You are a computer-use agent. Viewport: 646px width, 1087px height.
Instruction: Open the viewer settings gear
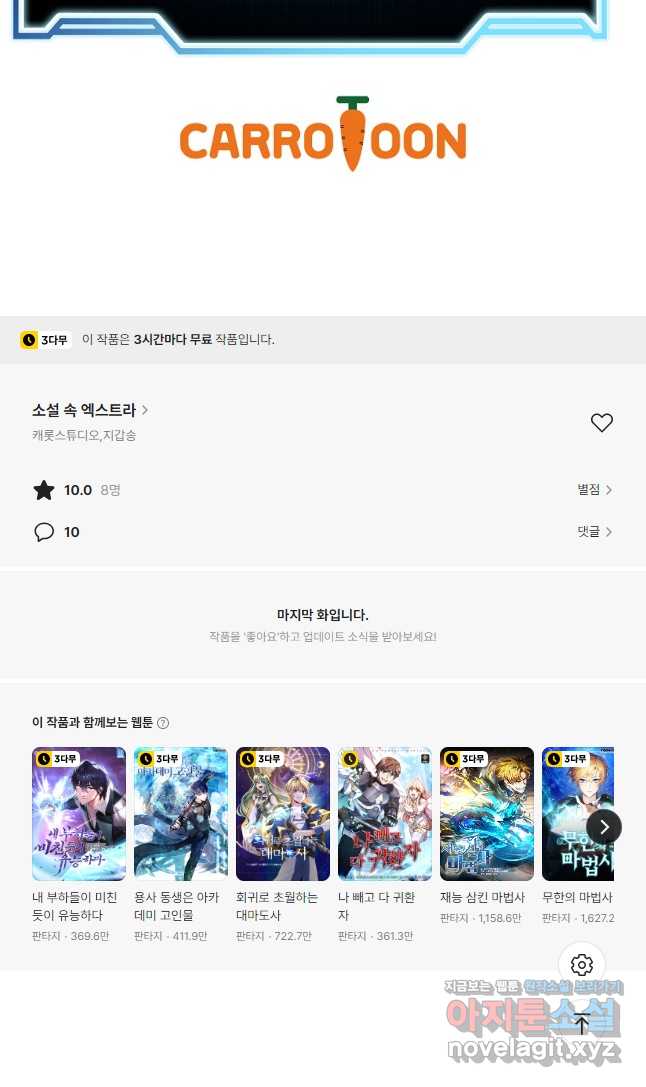point(582,965)
